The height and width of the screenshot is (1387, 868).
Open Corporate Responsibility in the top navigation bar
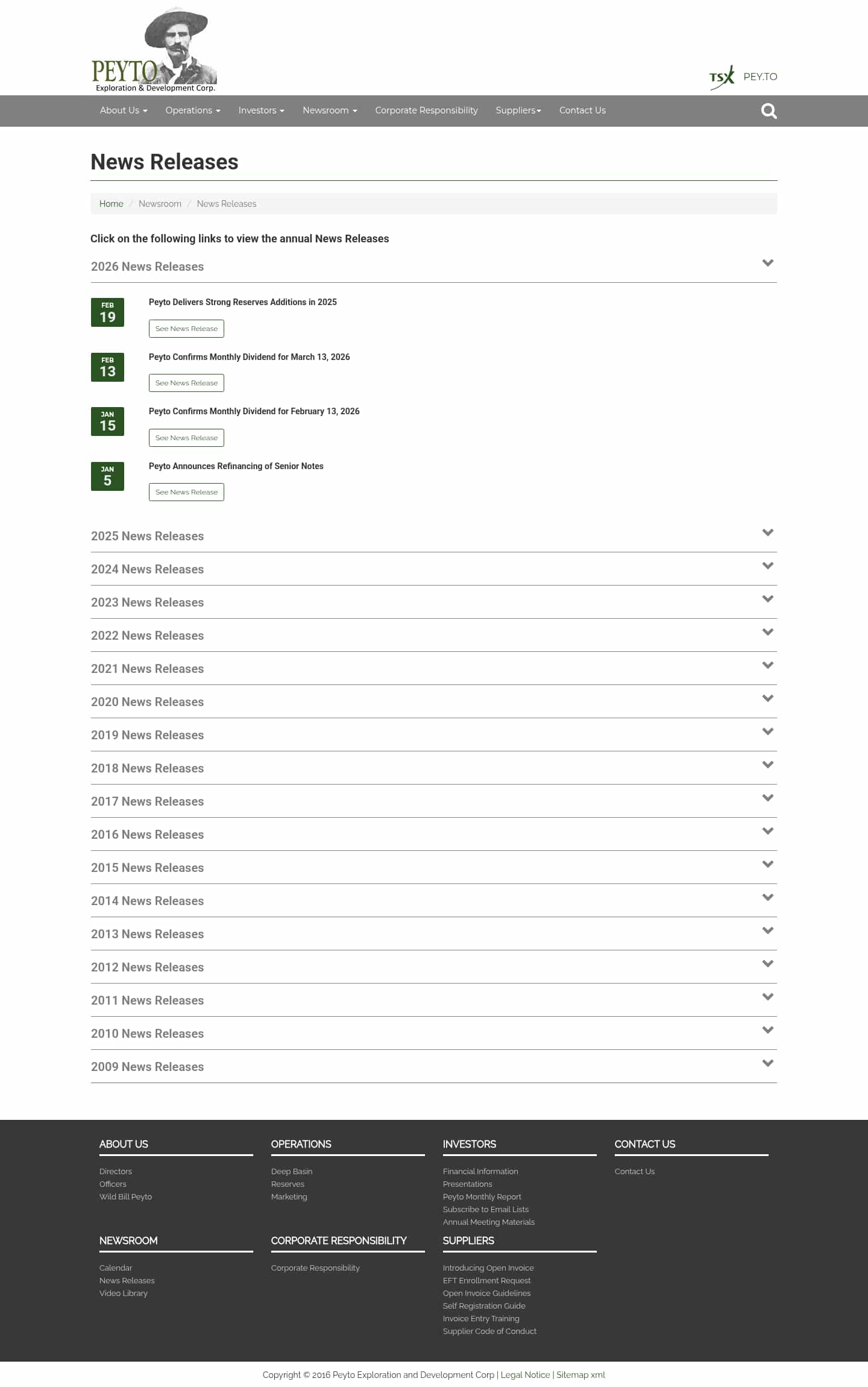[426, 110]
